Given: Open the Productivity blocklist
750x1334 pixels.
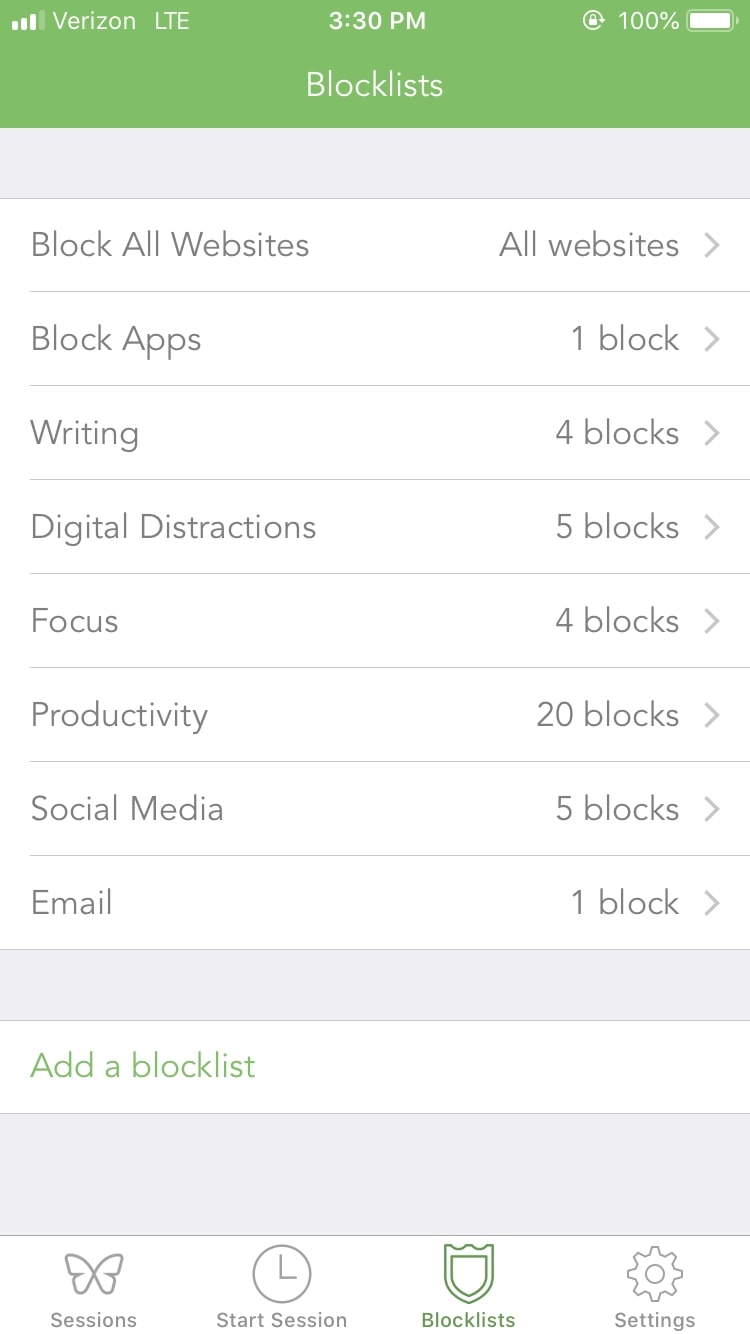Looking at the screenshot, I should click(375, 715).
